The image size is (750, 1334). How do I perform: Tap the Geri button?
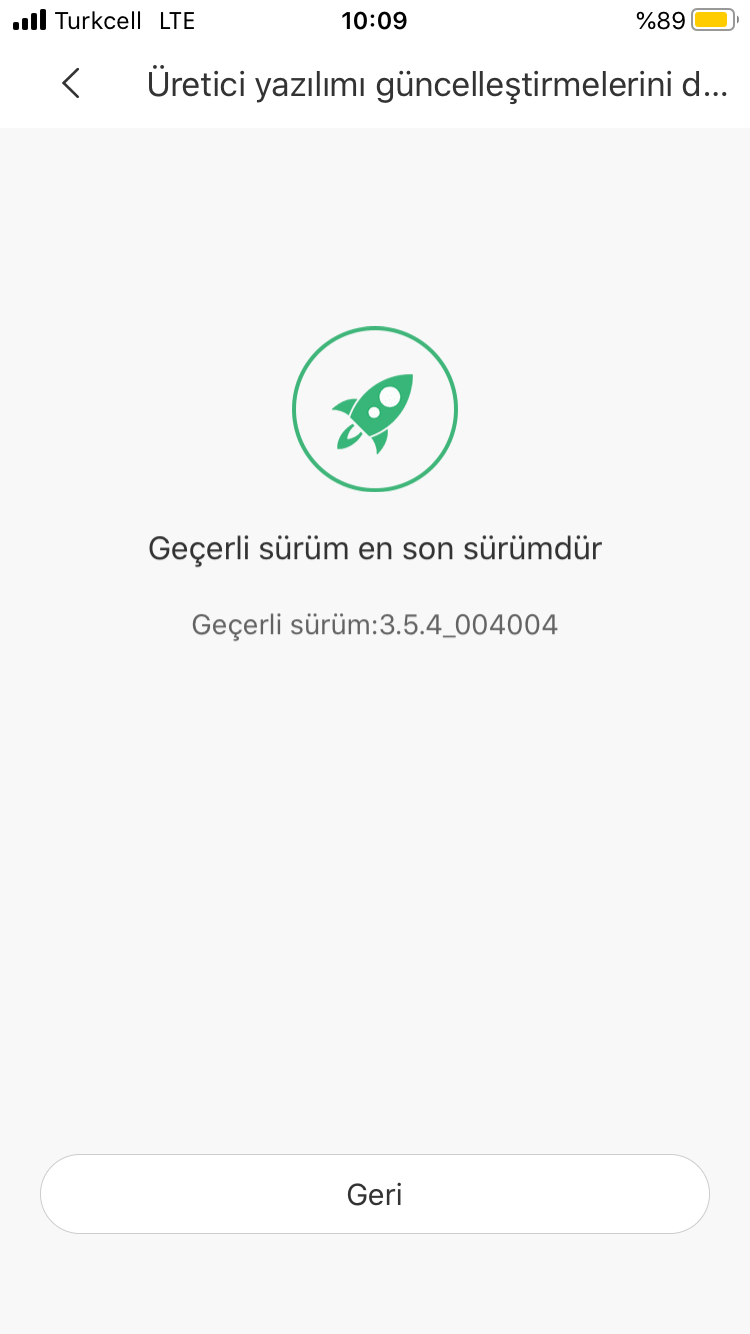(x=375, y=1194)
